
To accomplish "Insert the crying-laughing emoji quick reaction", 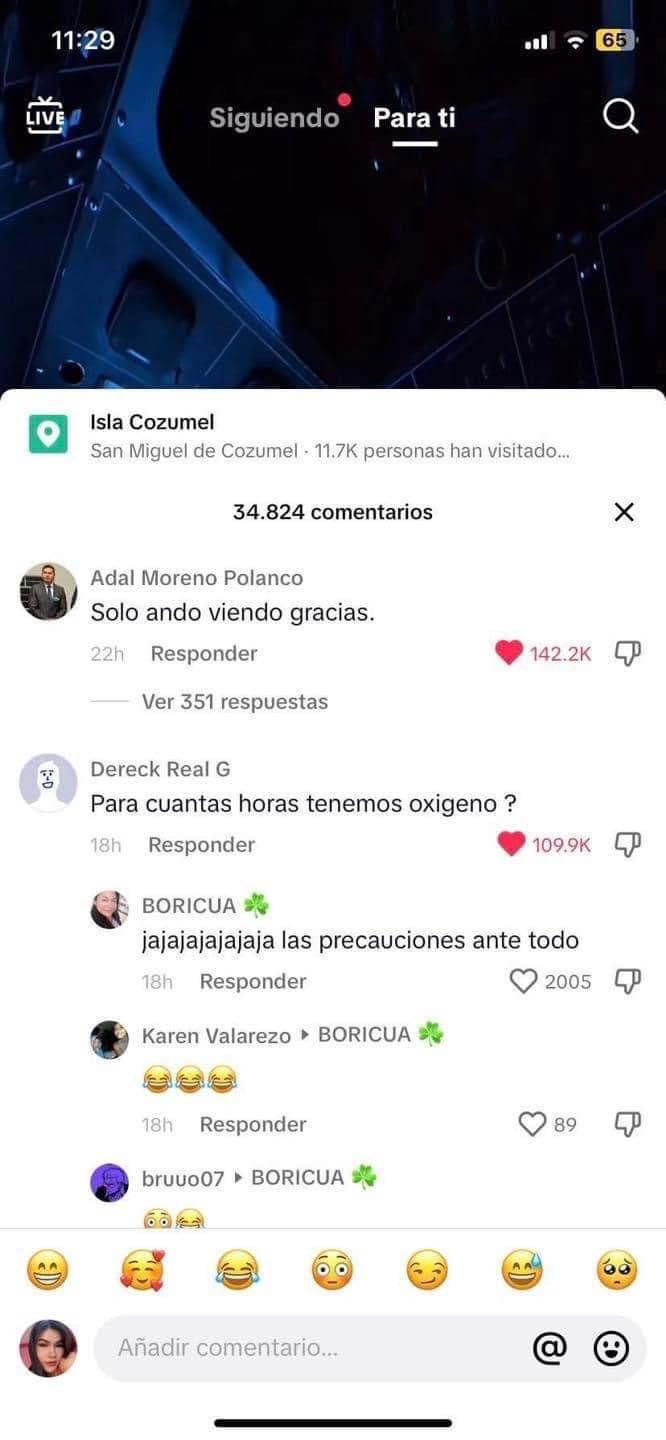I will pyautogui.click(x=238, y=1271).
